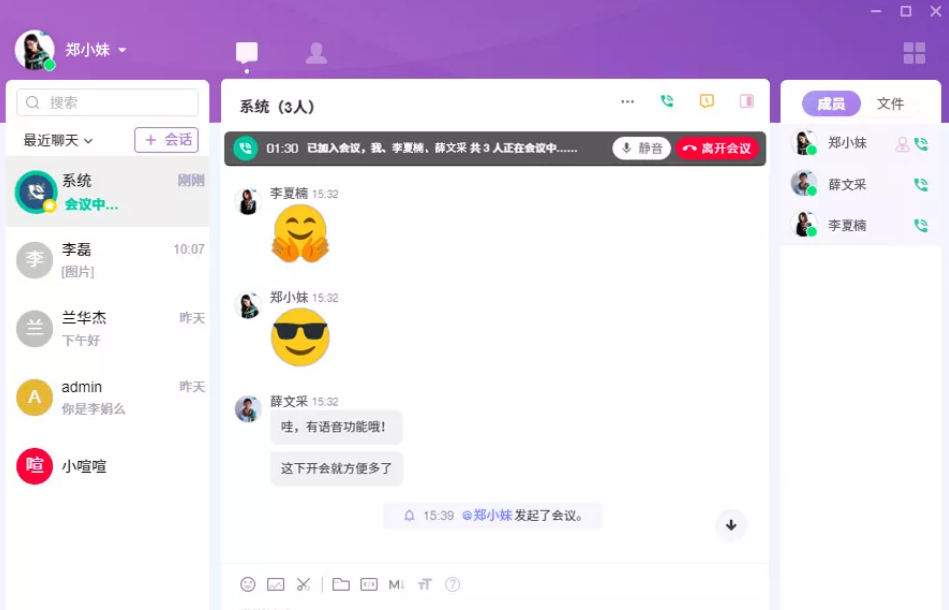Open the chat's more options menu
Screen dimensions: 949x610
click(x=627, y=101)
